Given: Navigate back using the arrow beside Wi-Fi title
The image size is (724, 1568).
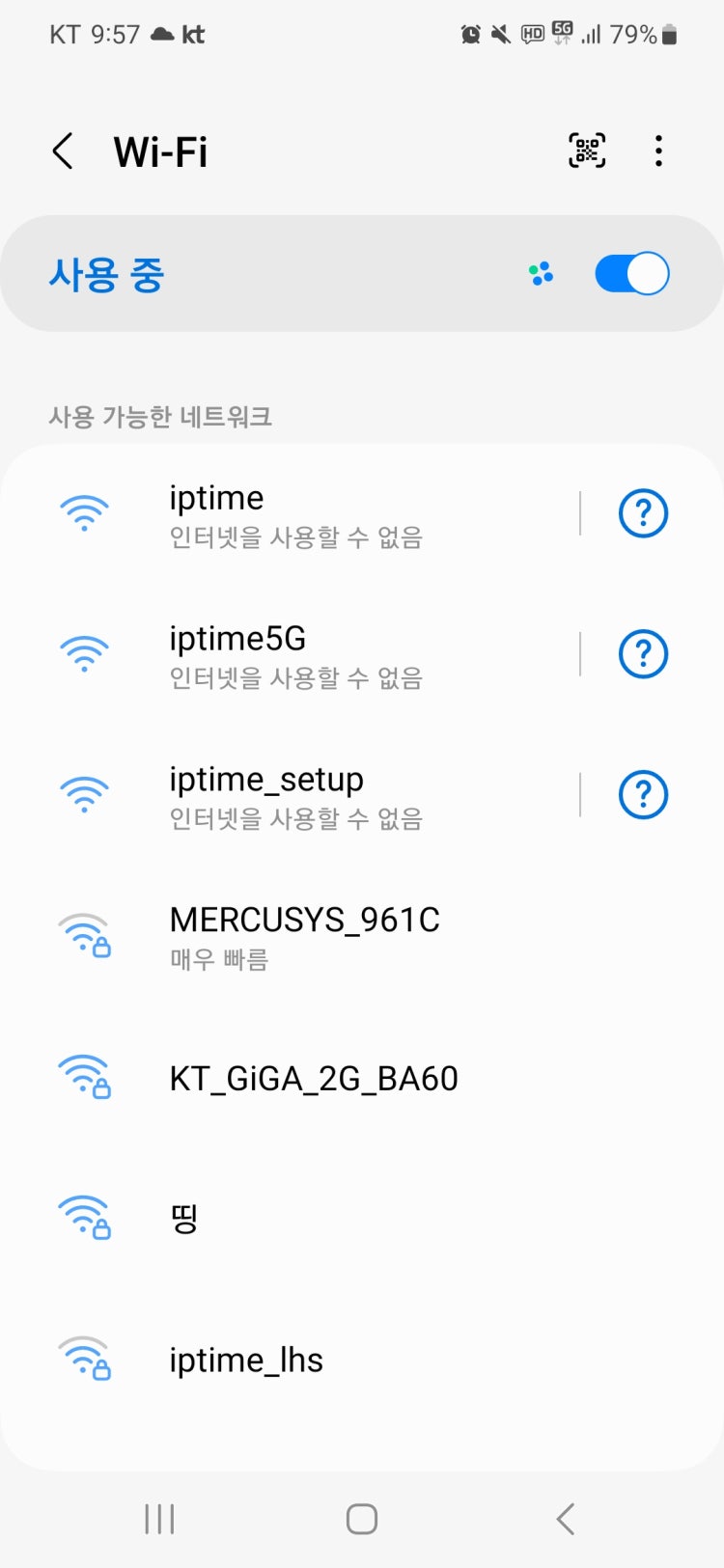Looking at the screenshot, I should [x=63, y=151].
